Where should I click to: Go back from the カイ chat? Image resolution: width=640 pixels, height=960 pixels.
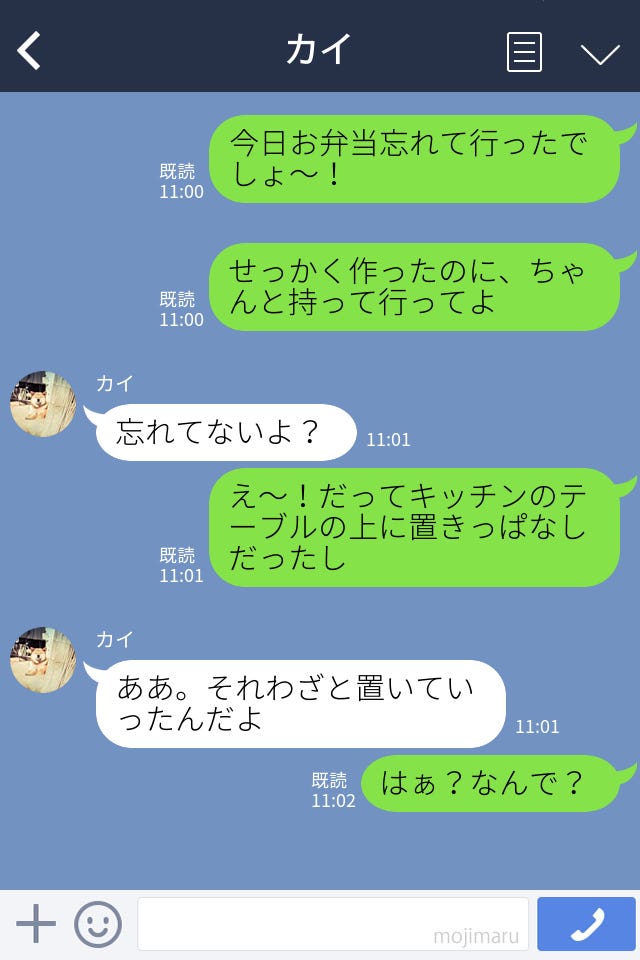(30, 50)
